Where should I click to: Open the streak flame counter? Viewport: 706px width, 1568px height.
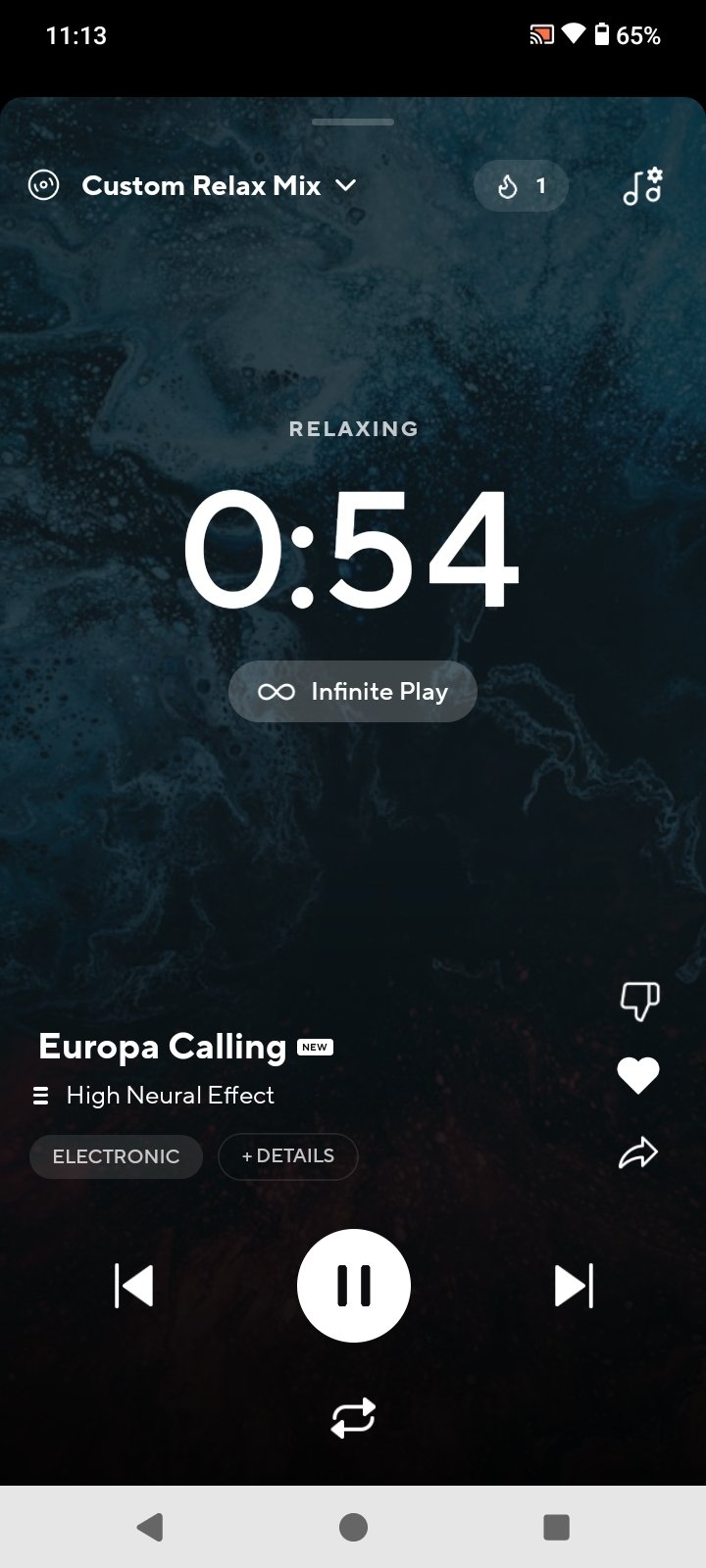point(521,186)
